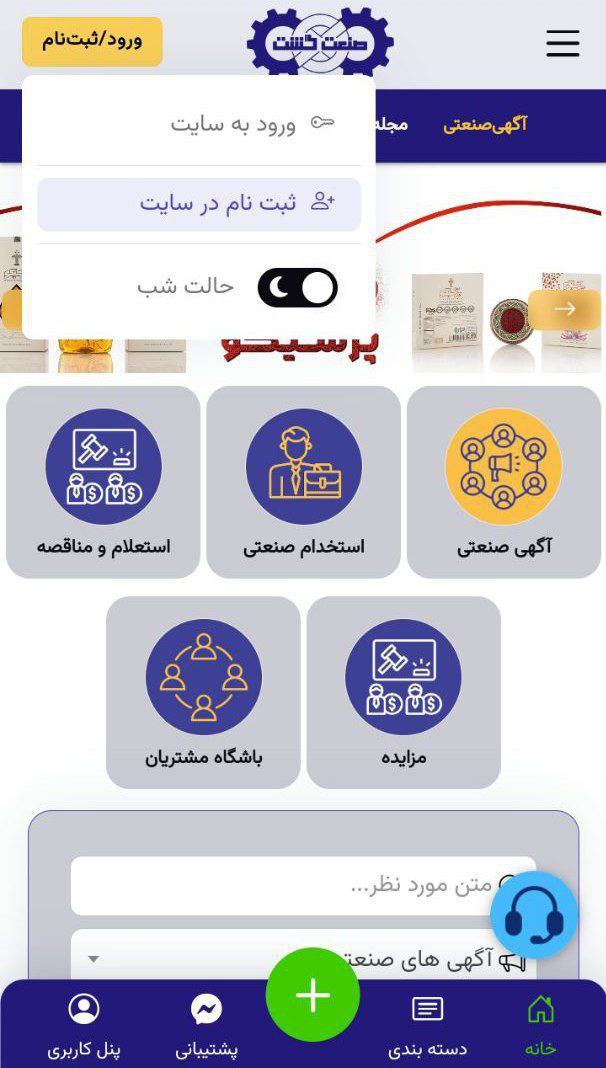
Task: Tap the ورود/ثبت‌نام button
Action: tap(92, 41)
